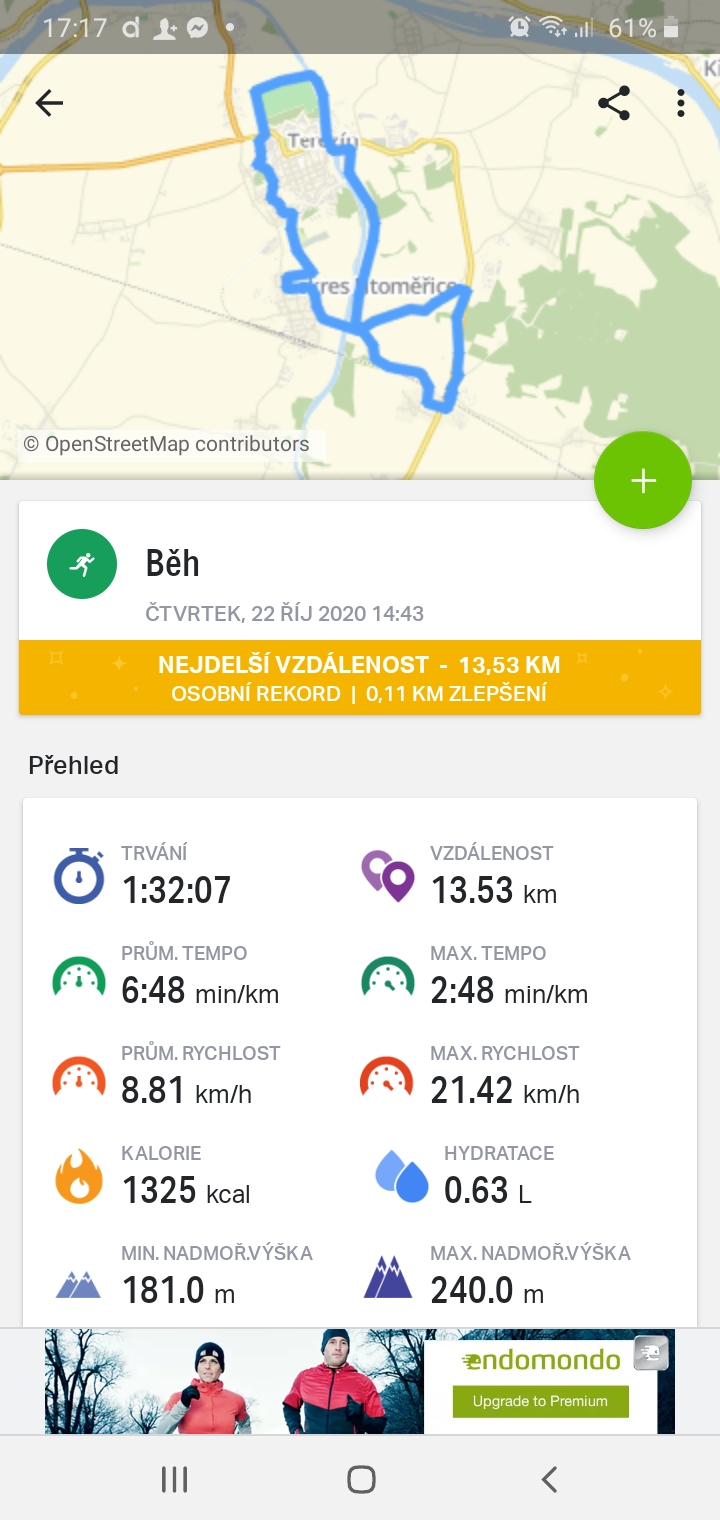Go to the phone's home screen
The height and width of the screenshot is (1520, 720).
pyautogui.click(x=361, y=1480)
